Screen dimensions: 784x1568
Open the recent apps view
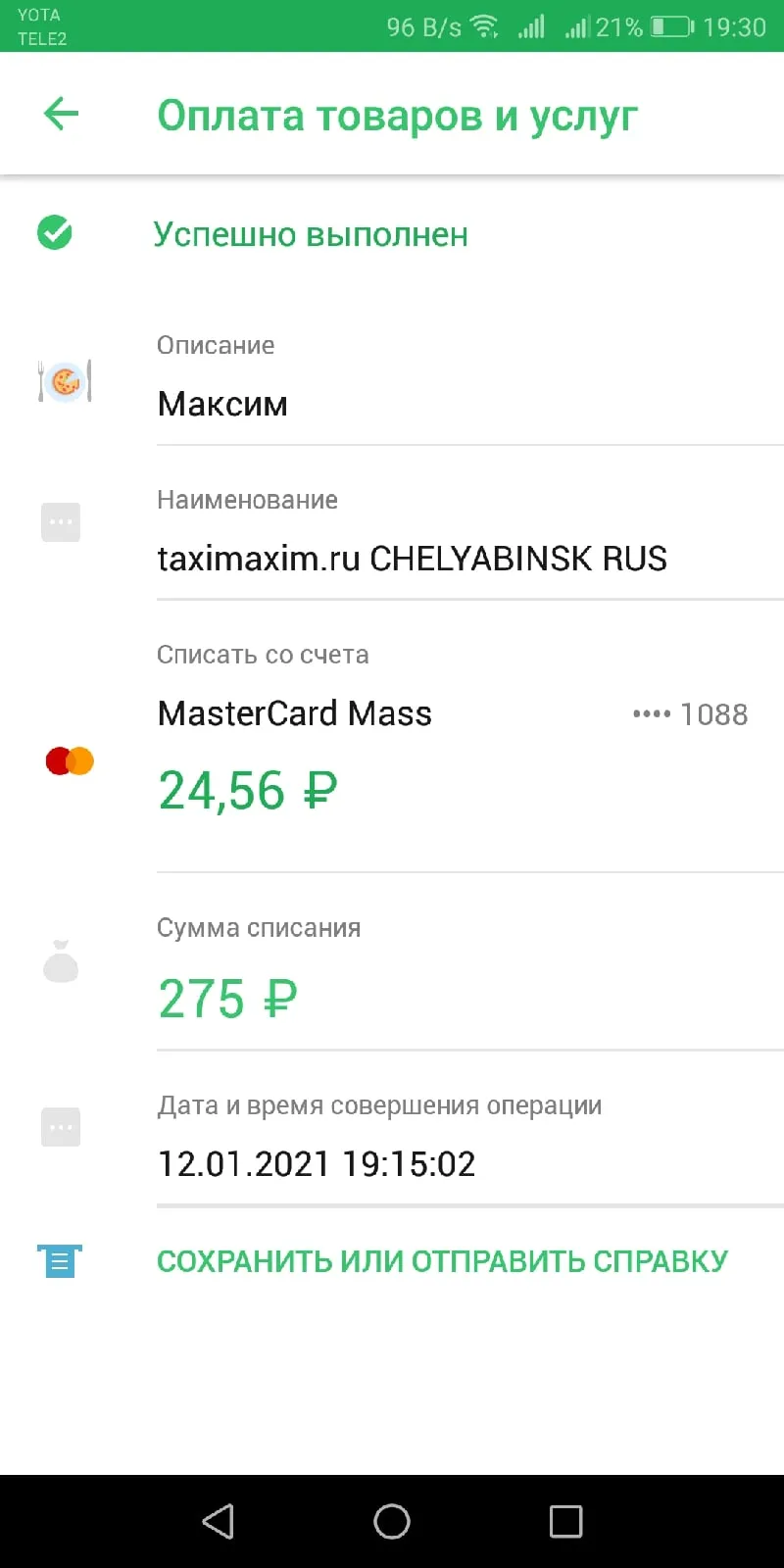point(565,1521)
